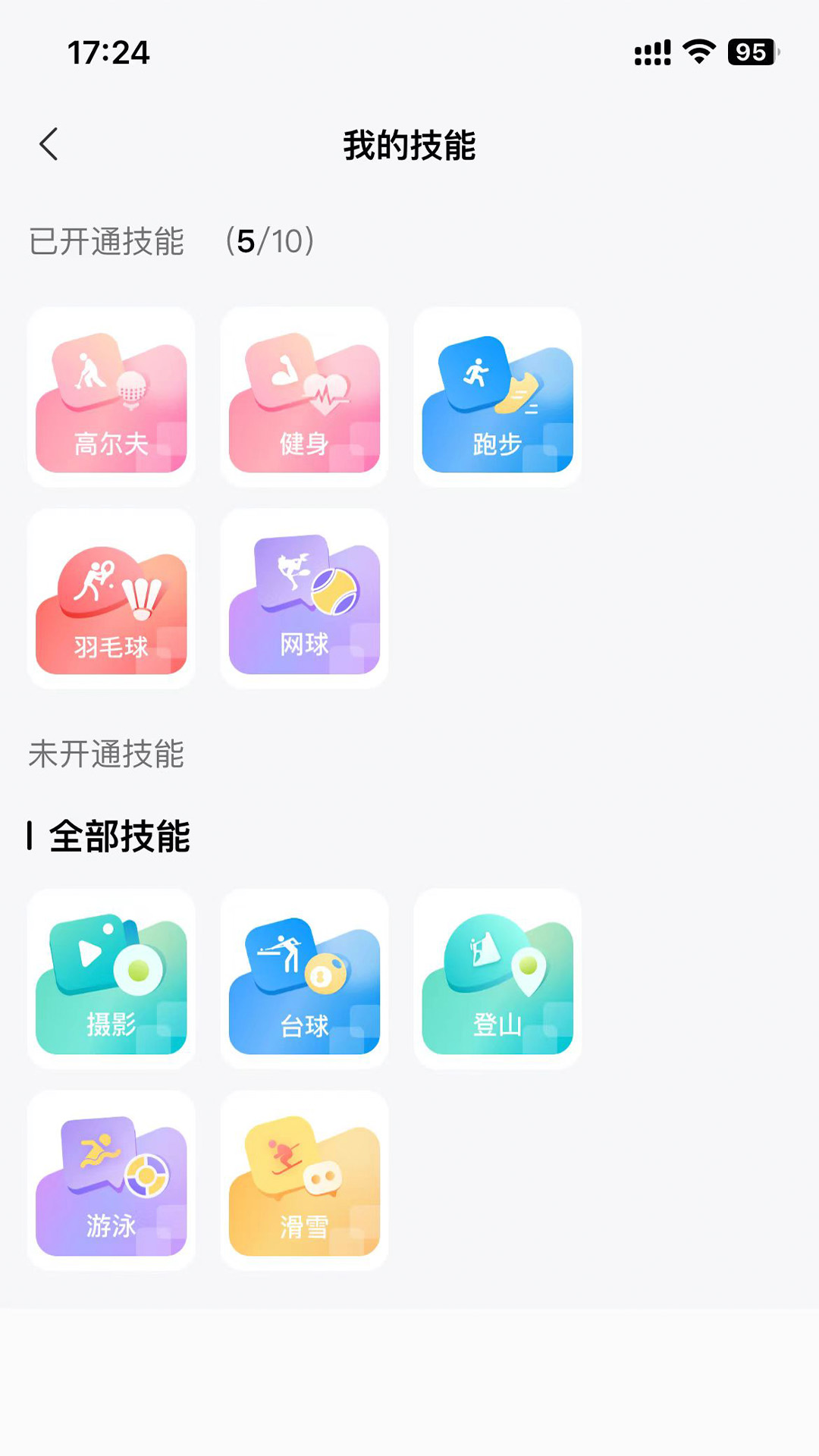Select the 台球 skill card
The width and height of the screenshot is (819, 1456).
click(x=304, y=979)
